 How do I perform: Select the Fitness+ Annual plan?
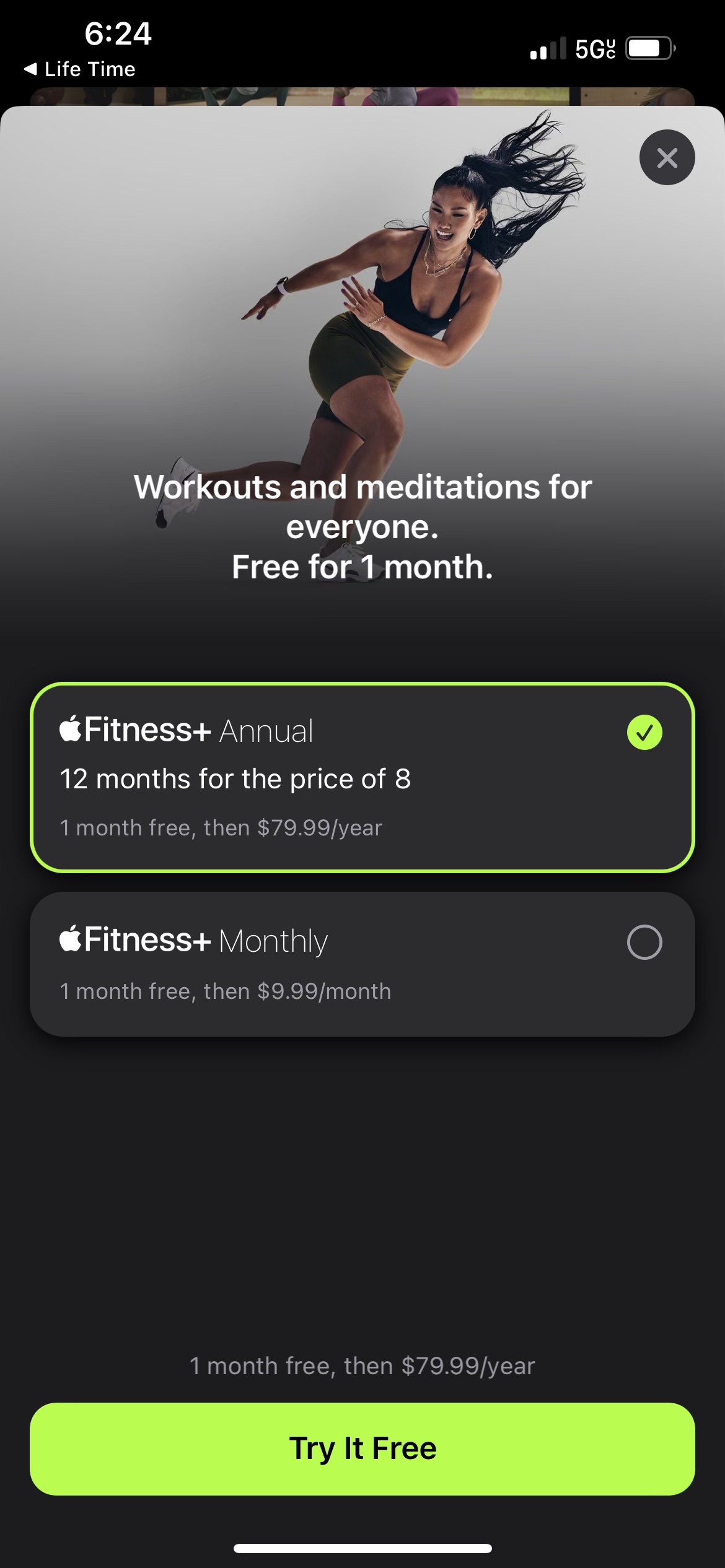pyautogui.click(x=362, y=777)
